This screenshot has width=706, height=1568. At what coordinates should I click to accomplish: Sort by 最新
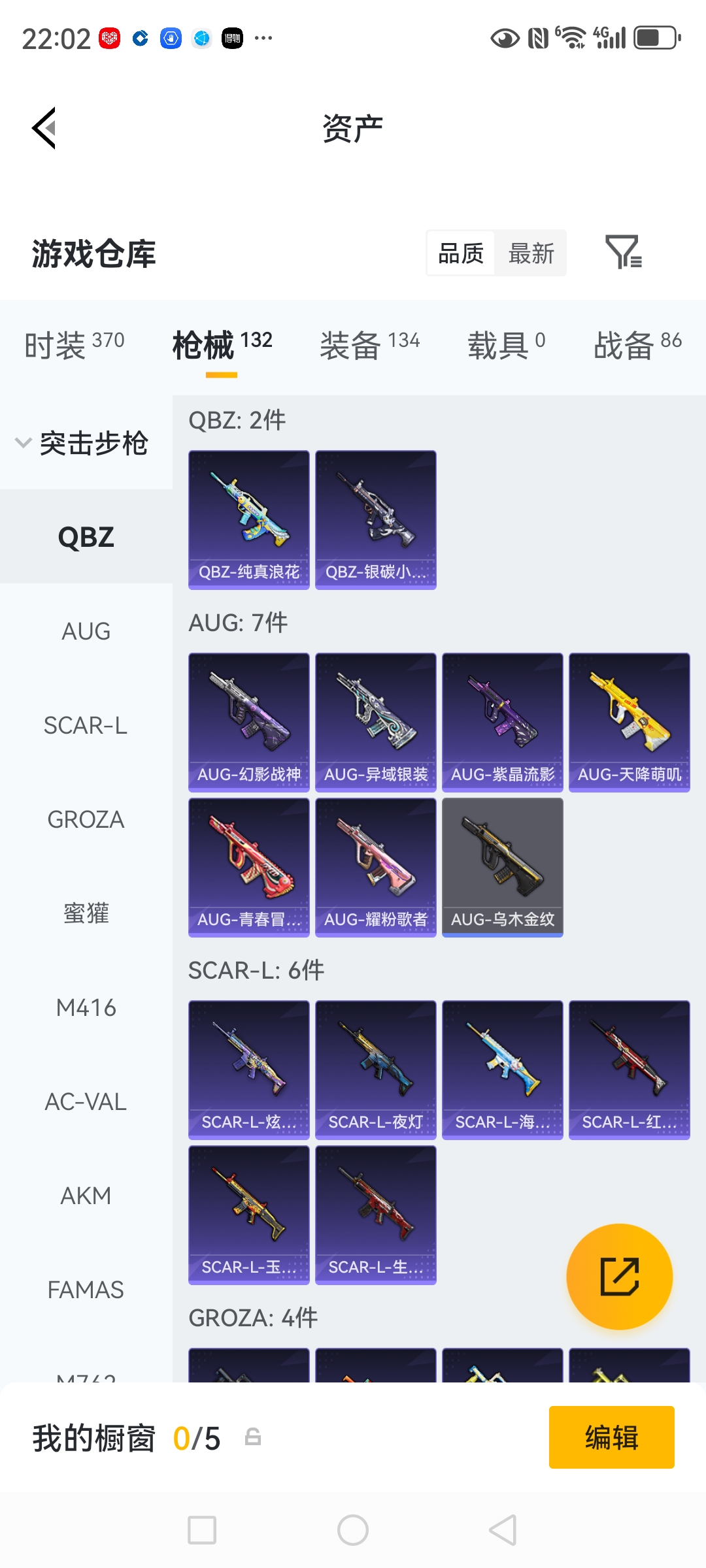(x=531, y=253)
